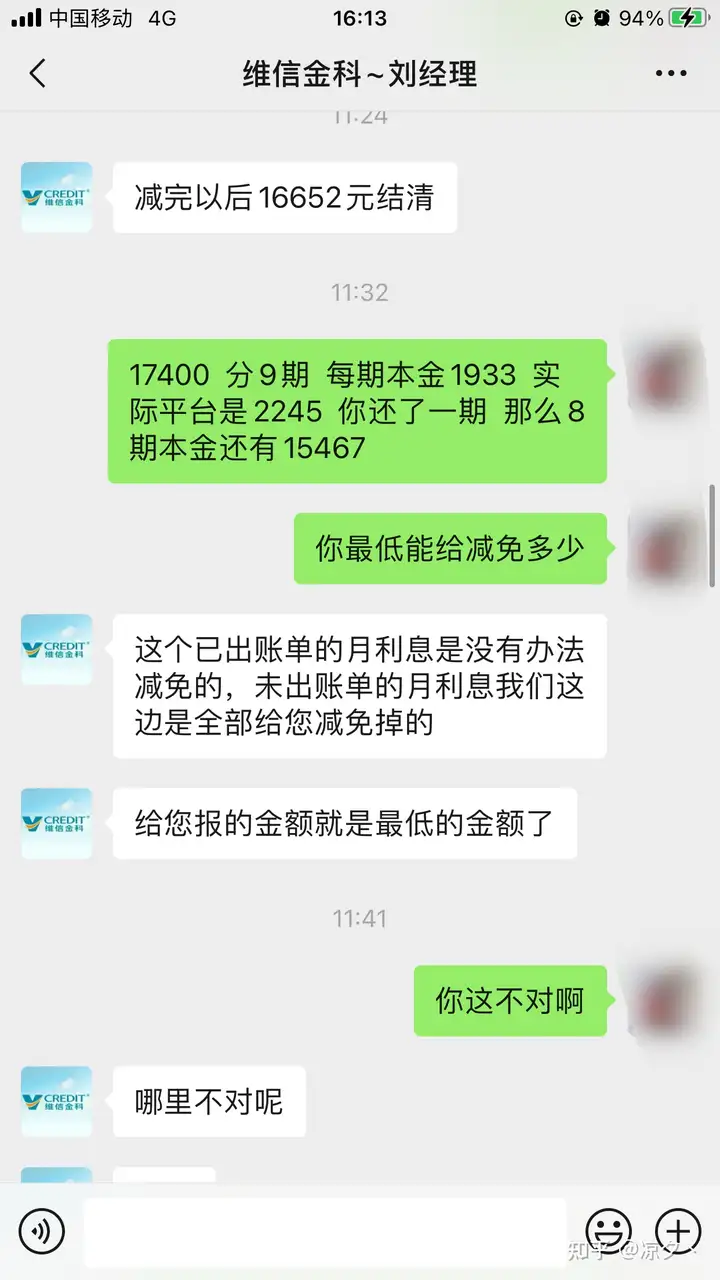Screen dimensions: 720x1280
Task: Go back to the chat list
Action: (38, 74)
